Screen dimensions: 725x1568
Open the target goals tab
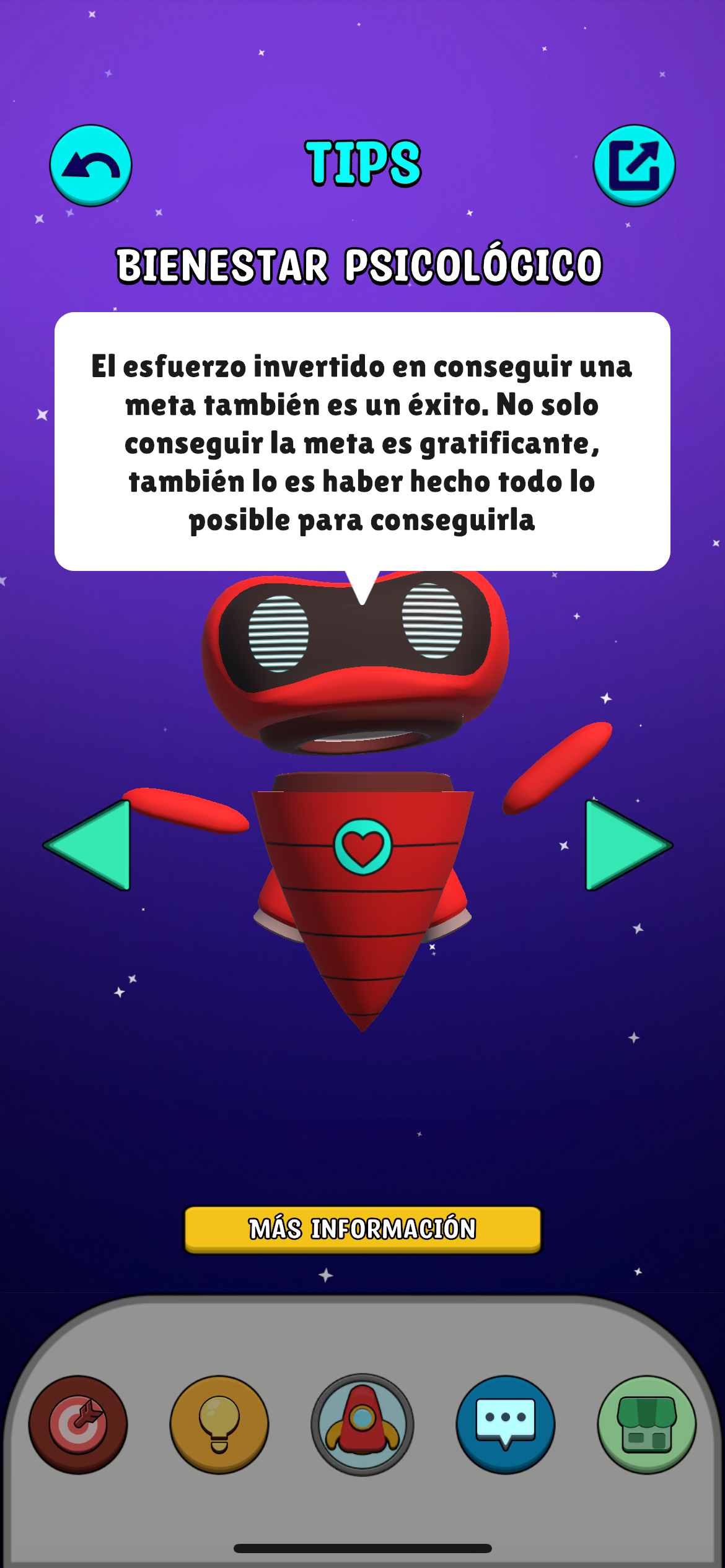(78, 1424)
